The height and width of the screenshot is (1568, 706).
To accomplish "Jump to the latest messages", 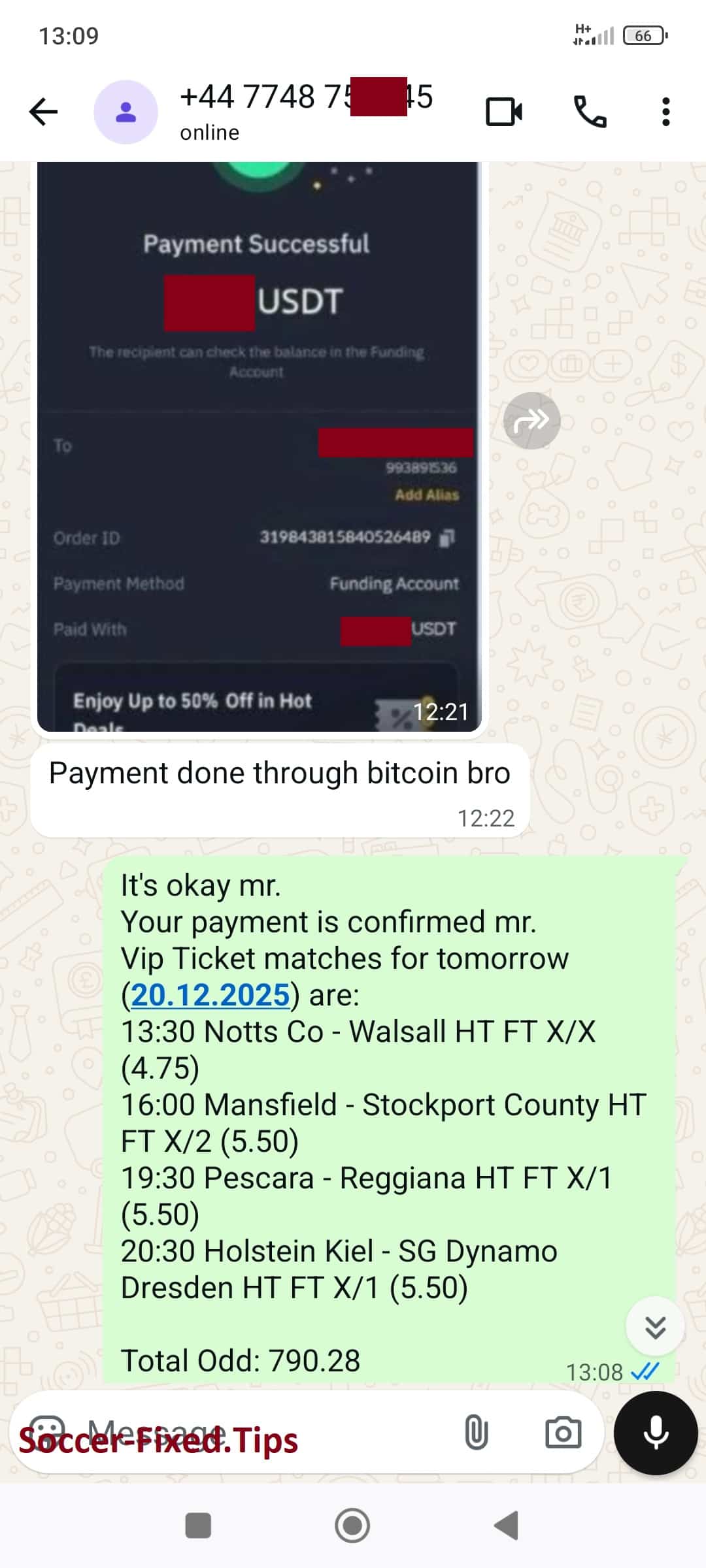I will [x=655, y=1327].
